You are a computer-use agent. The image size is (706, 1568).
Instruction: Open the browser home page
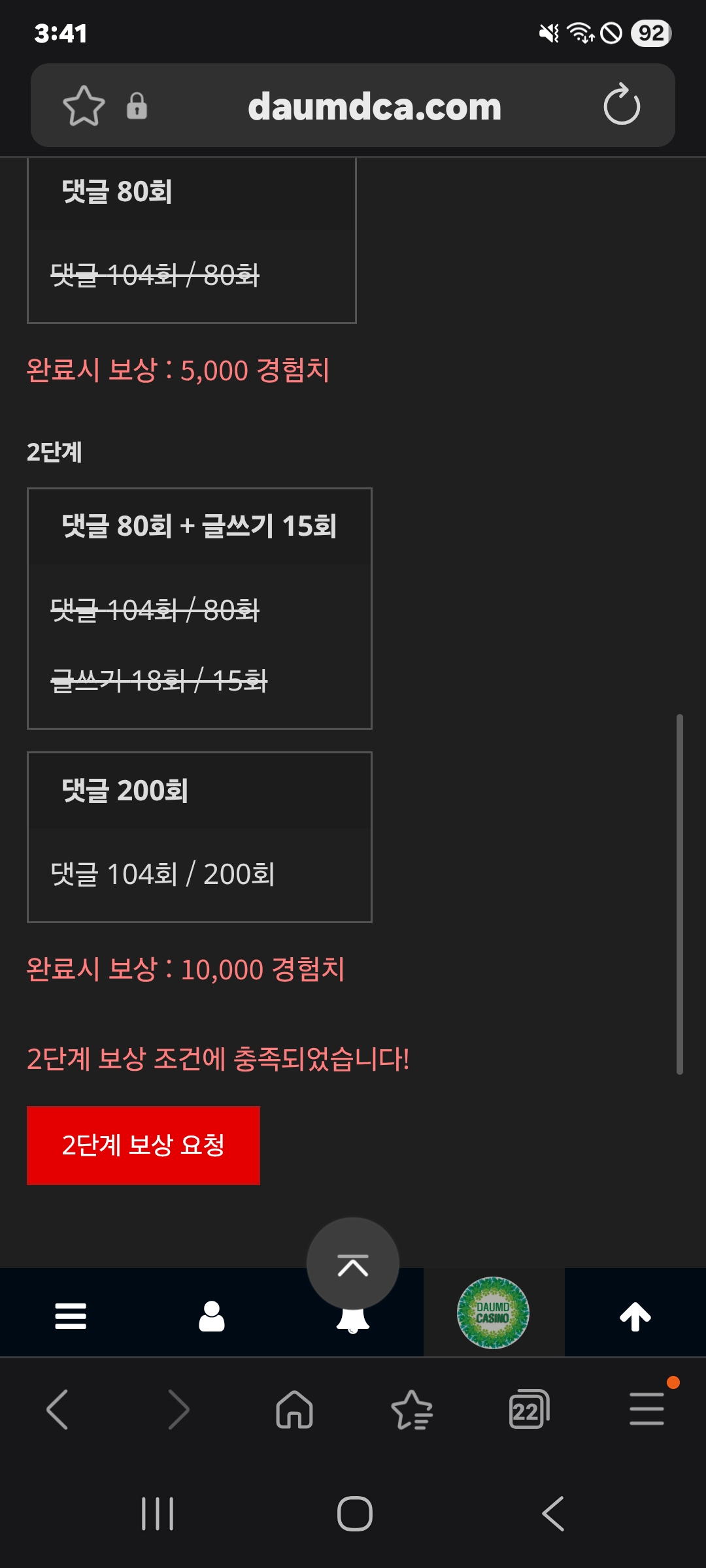coord(295,1409)
